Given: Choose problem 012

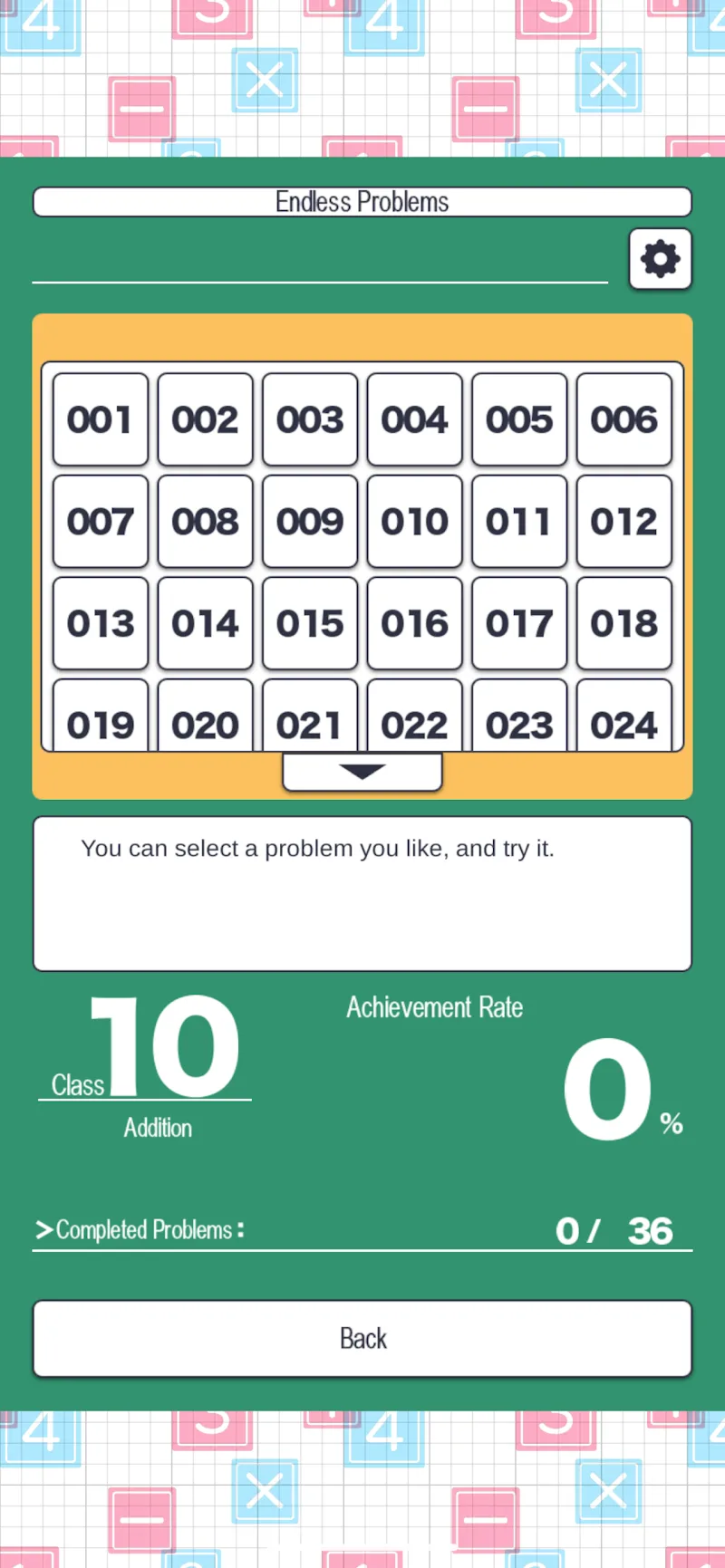Looking at the screenshot, I should (x=623, y=522).
